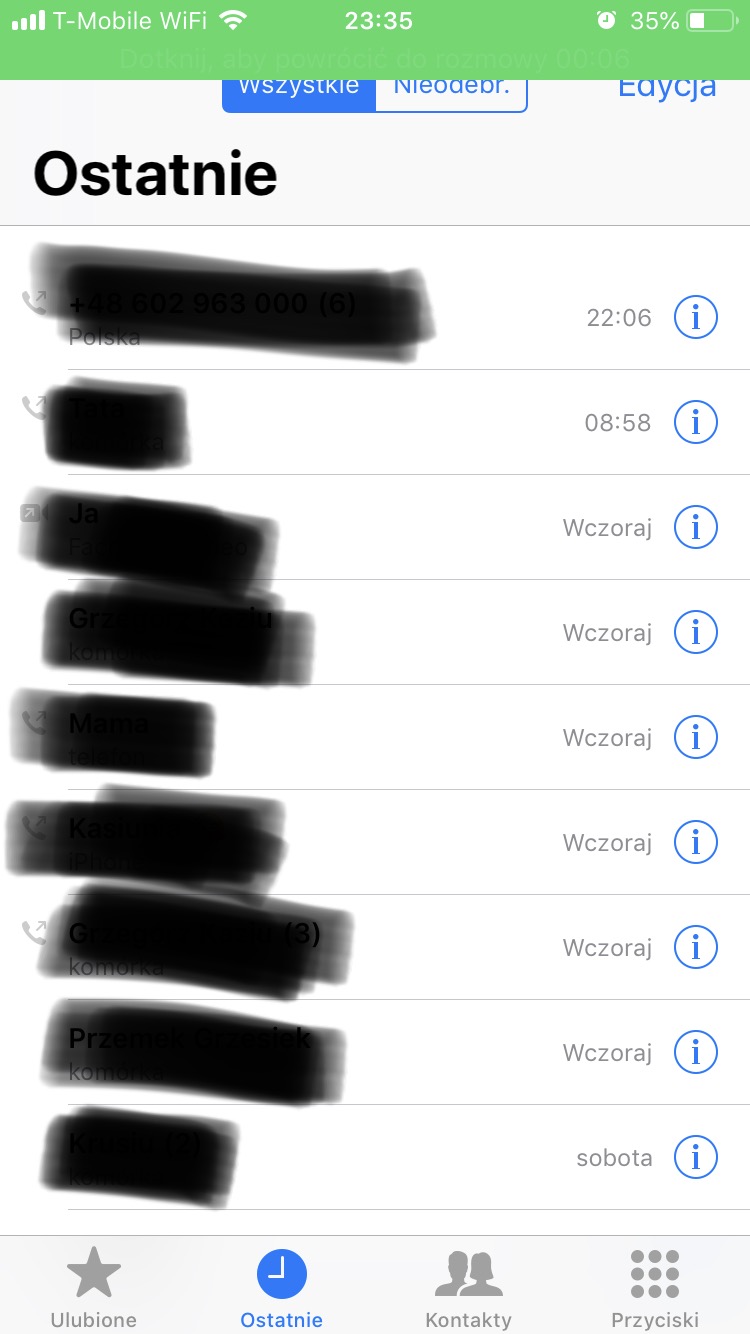This screenshot has height=1334, width=750.
Task: Open info for the sobota call
Action: (696, 1158)
